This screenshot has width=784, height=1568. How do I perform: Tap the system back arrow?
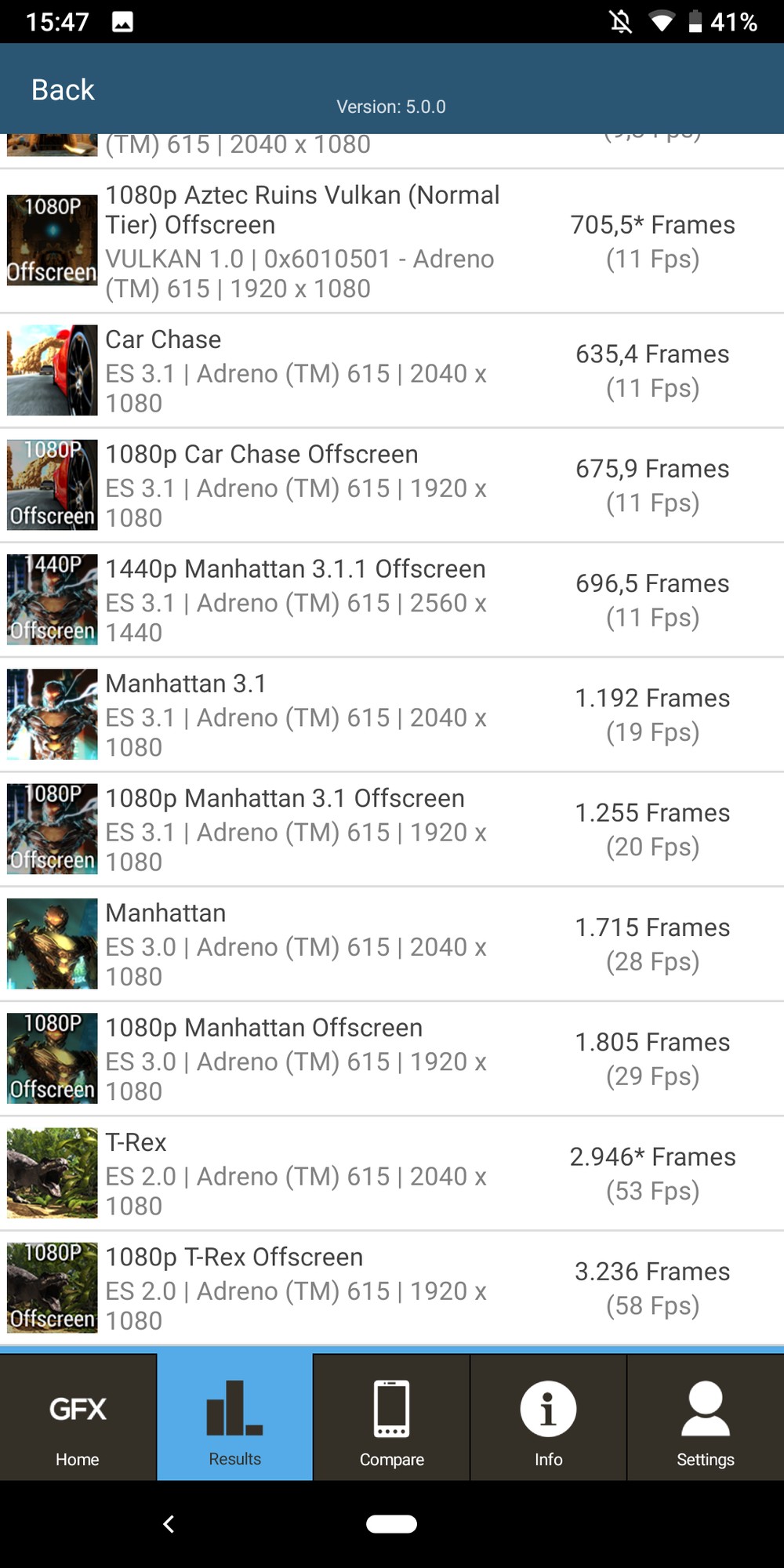[x=169, y=1523]
